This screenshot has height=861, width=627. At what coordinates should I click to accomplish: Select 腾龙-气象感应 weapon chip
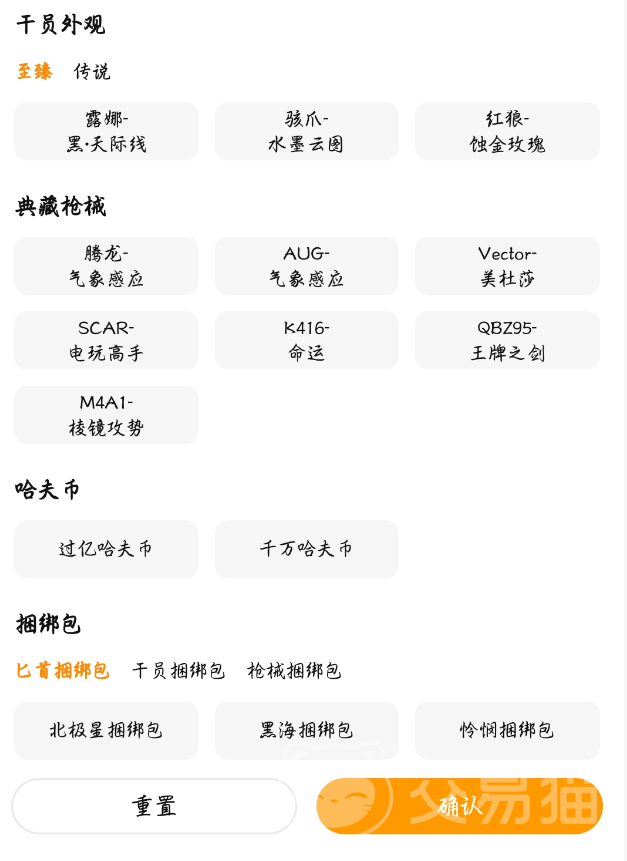[106, 266]
